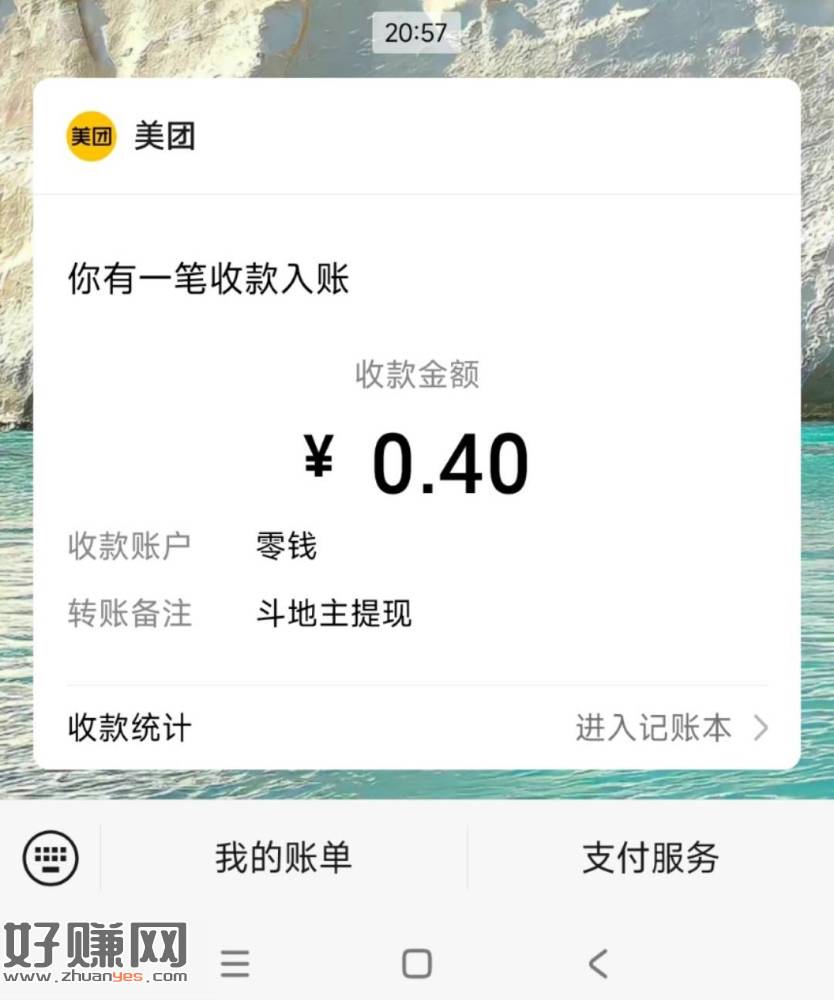Tap the system home button
Image resolution: width=834 pixels, height=1000 pixels.
[417, 963]
